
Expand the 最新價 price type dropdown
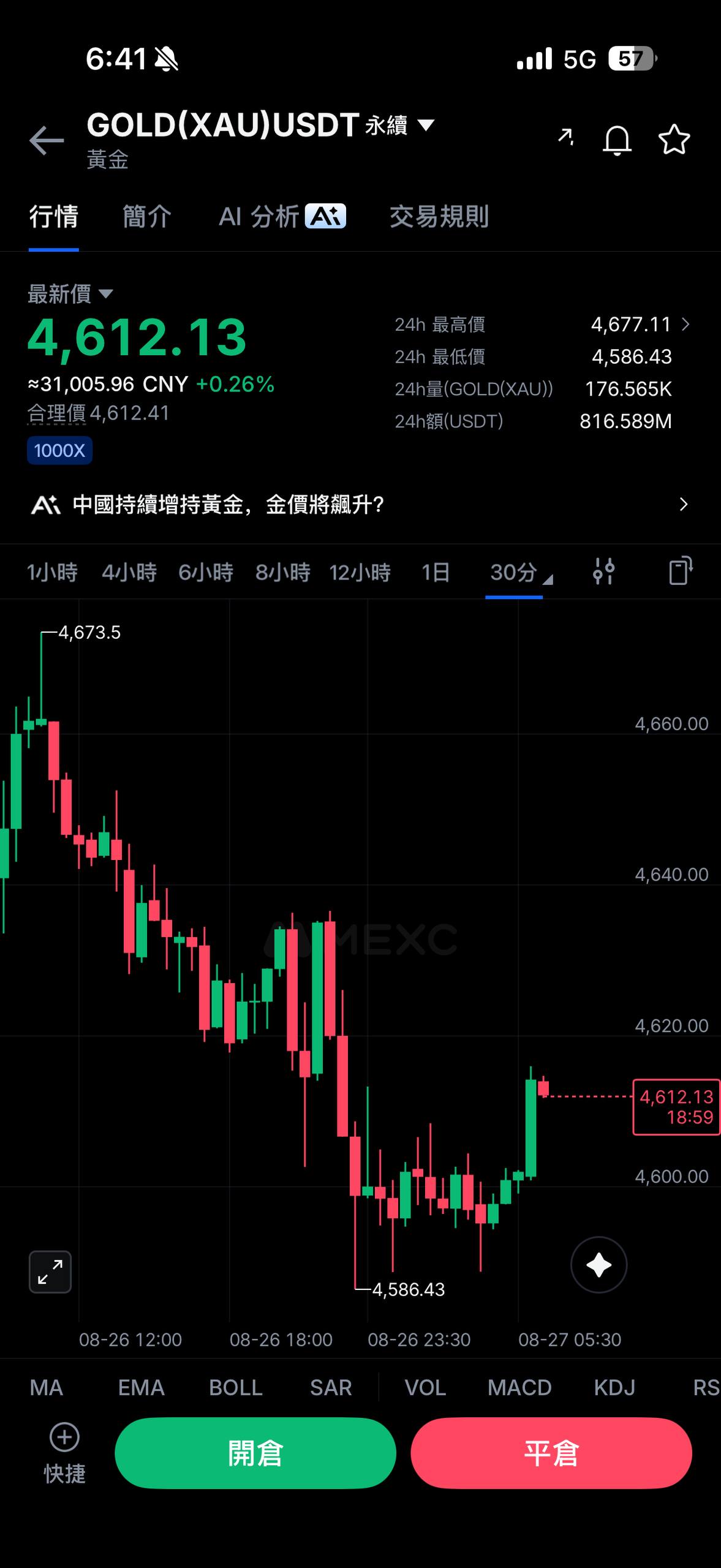point(70,294)
